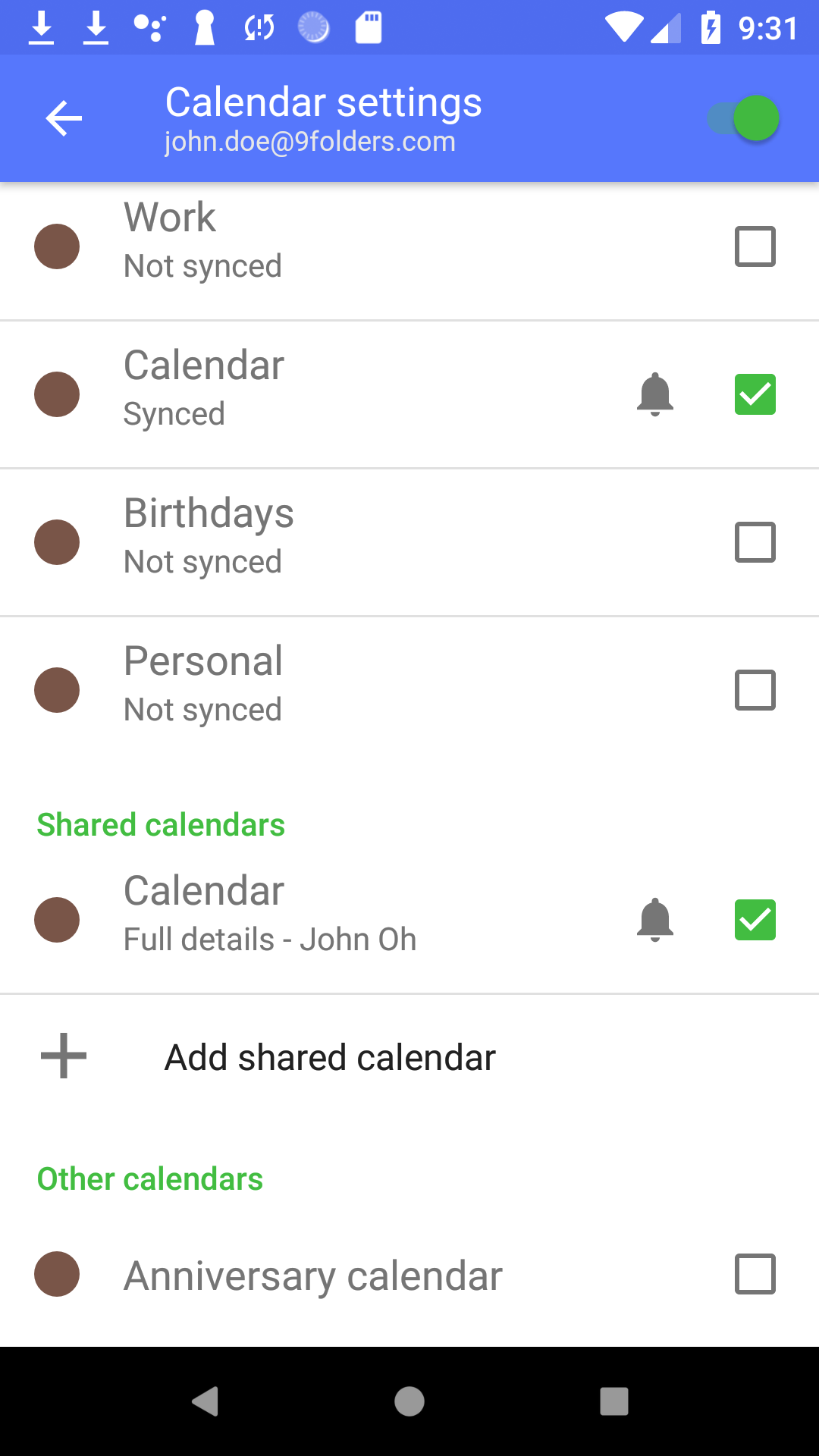Viewport: 819px width, 1456px height.
Task: Tap the Work calendar color dot
Action: click(x=57, y=246)
